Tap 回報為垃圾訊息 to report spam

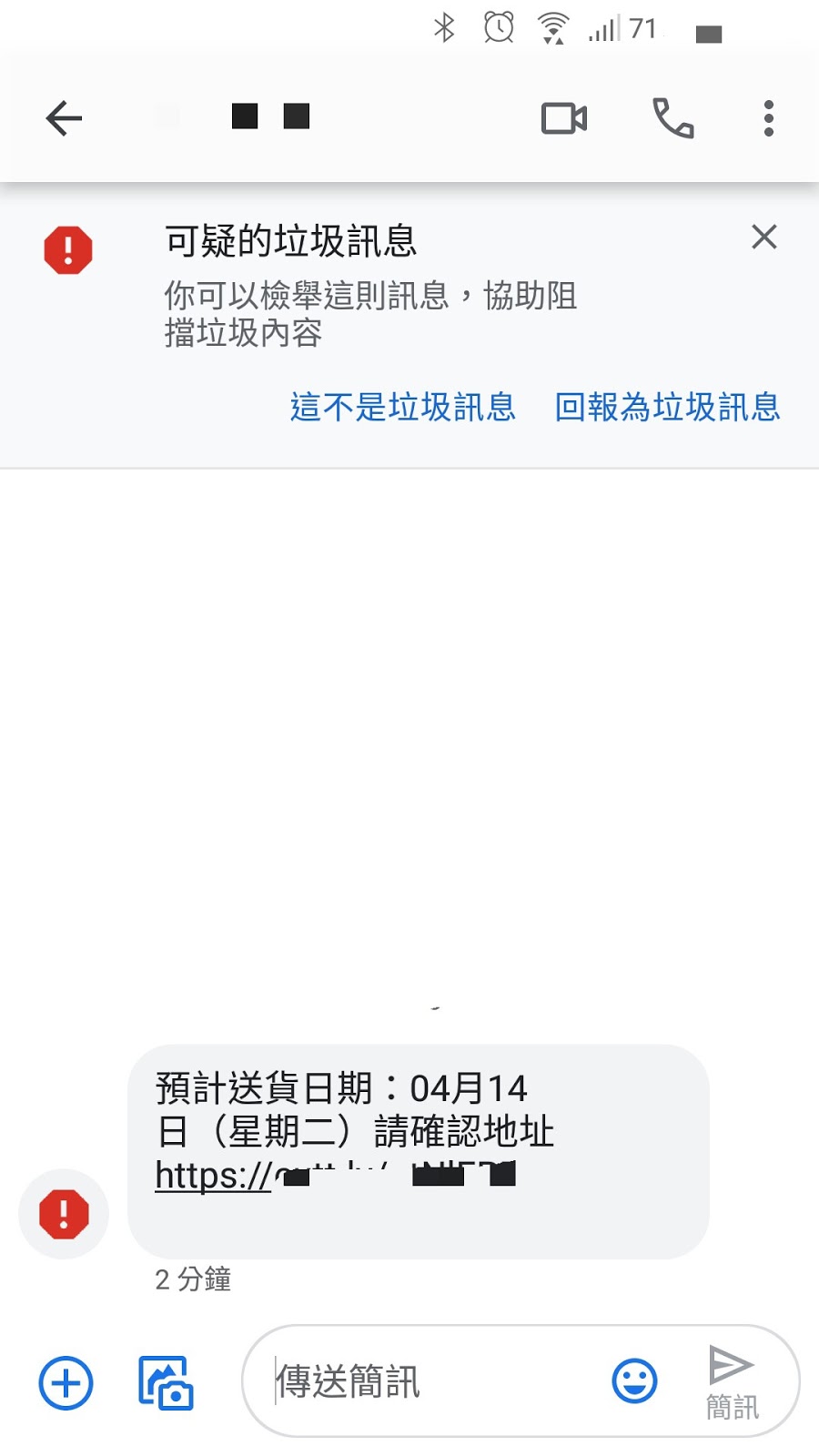click(x=667, y=407)
